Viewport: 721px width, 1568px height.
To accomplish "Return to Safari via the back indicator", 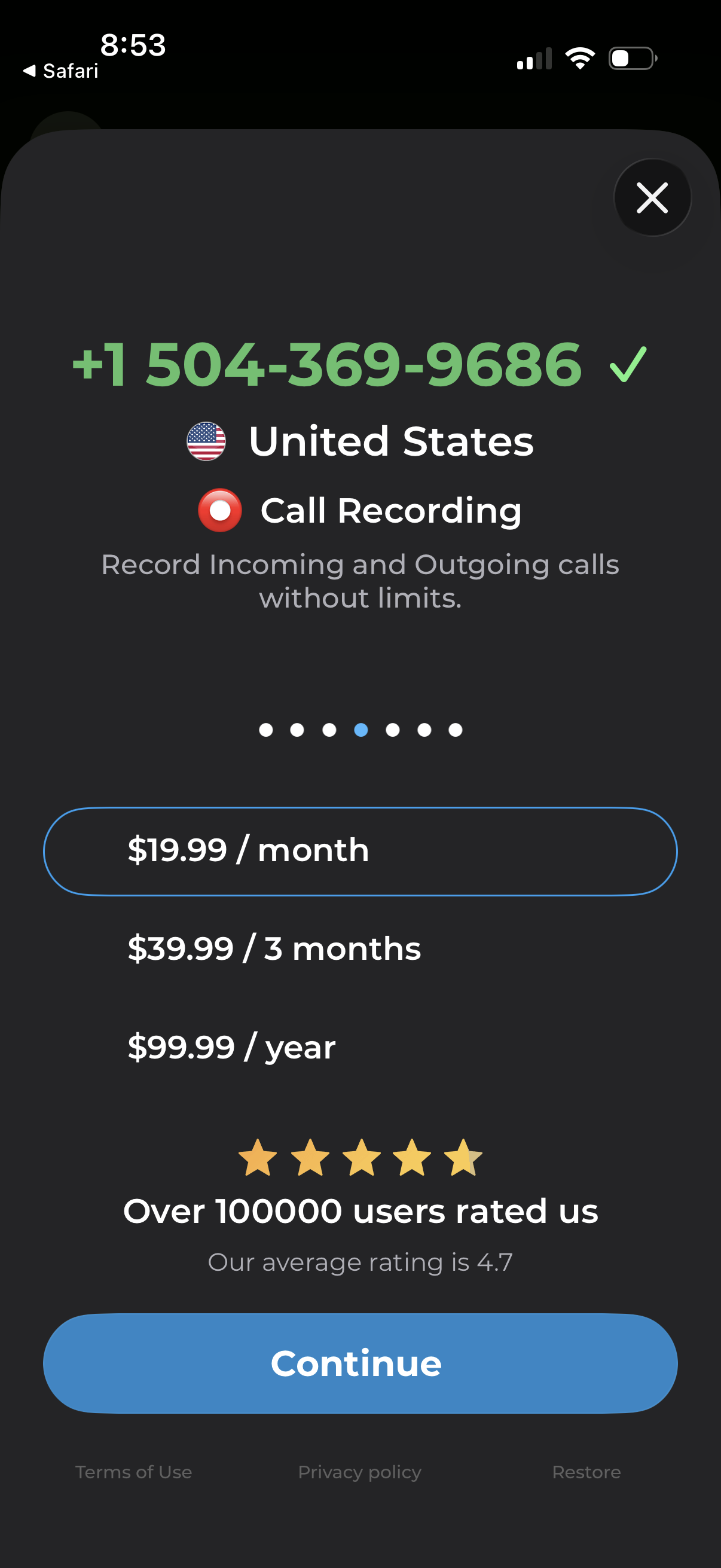I will click(x=61, y=70).
